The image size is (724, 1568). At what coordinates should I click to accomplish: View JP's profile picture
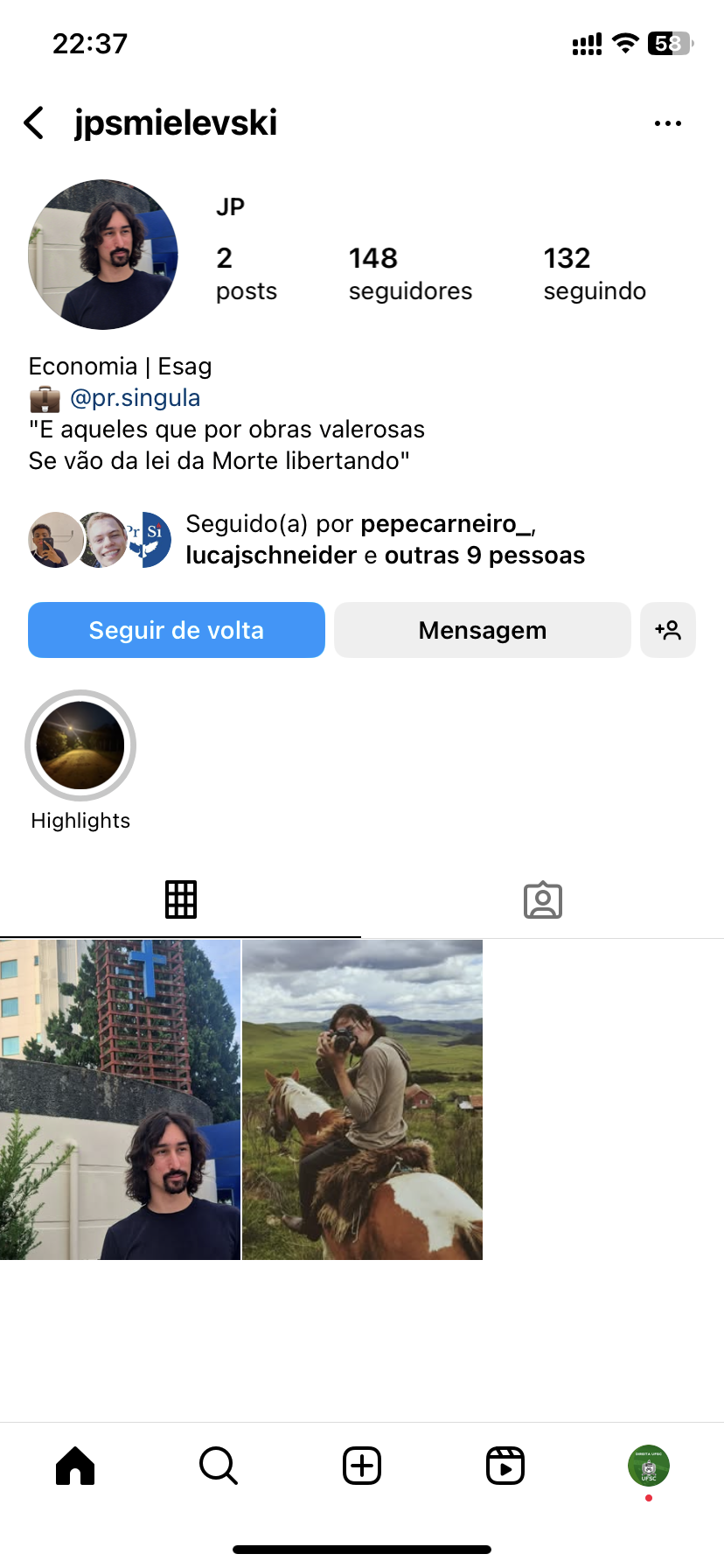point(103,255)
